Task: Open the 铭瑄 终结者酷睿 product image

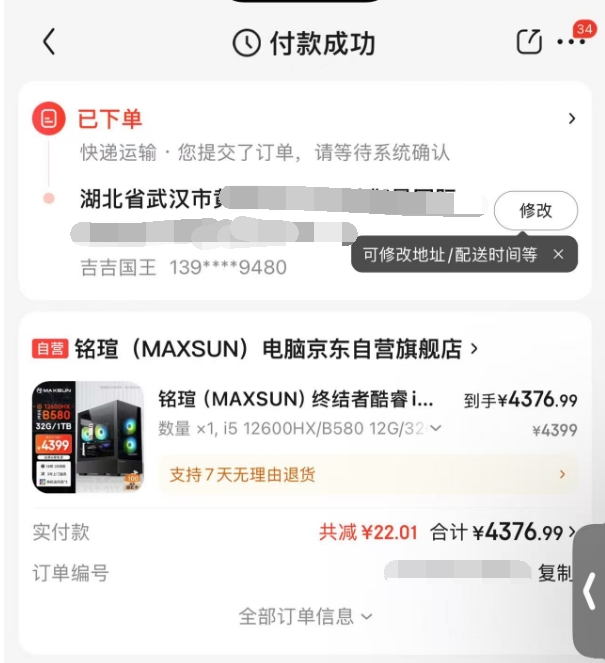Action: tap(88, 436)
